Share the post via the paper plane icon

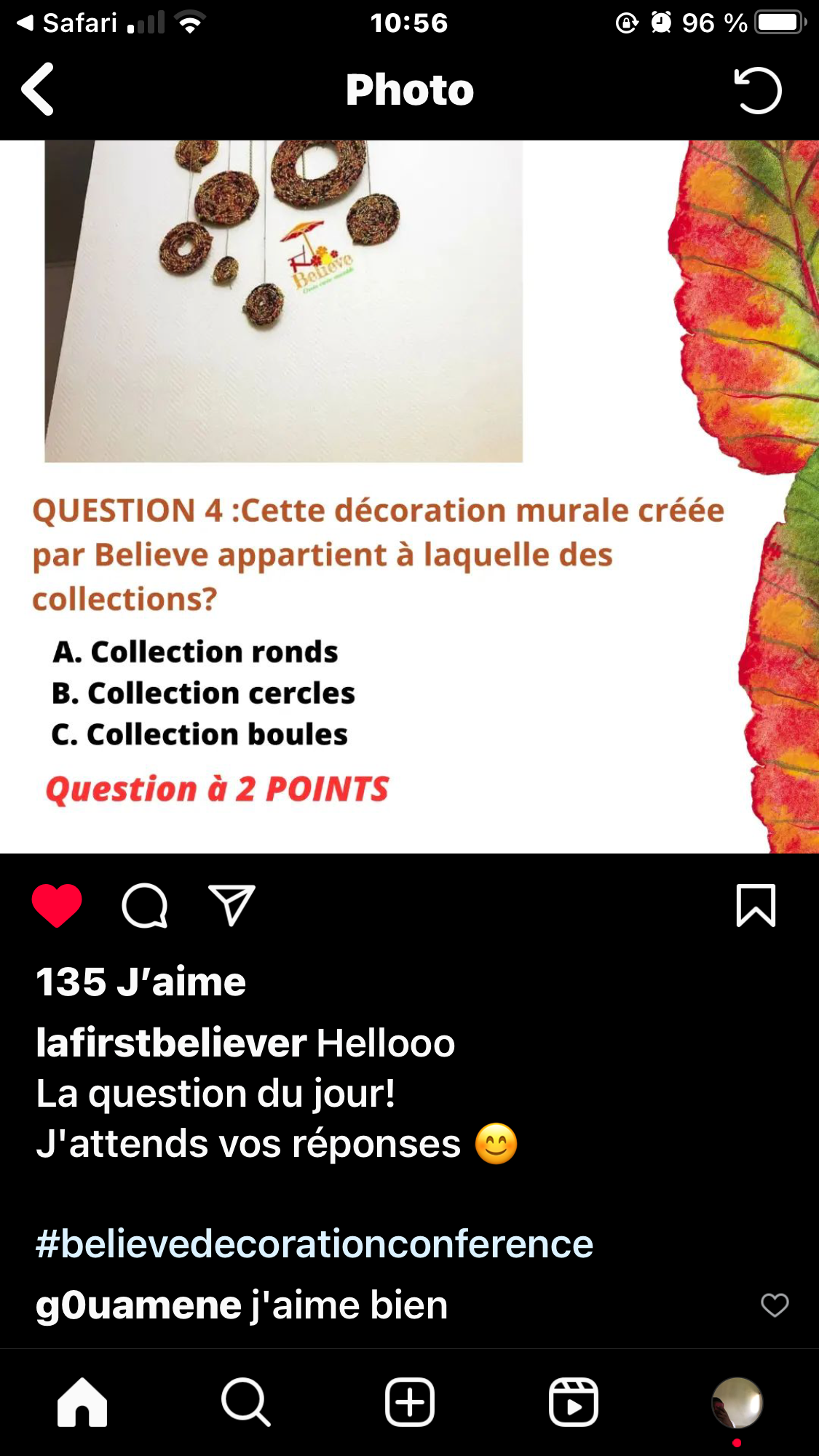tap(232, 906)
